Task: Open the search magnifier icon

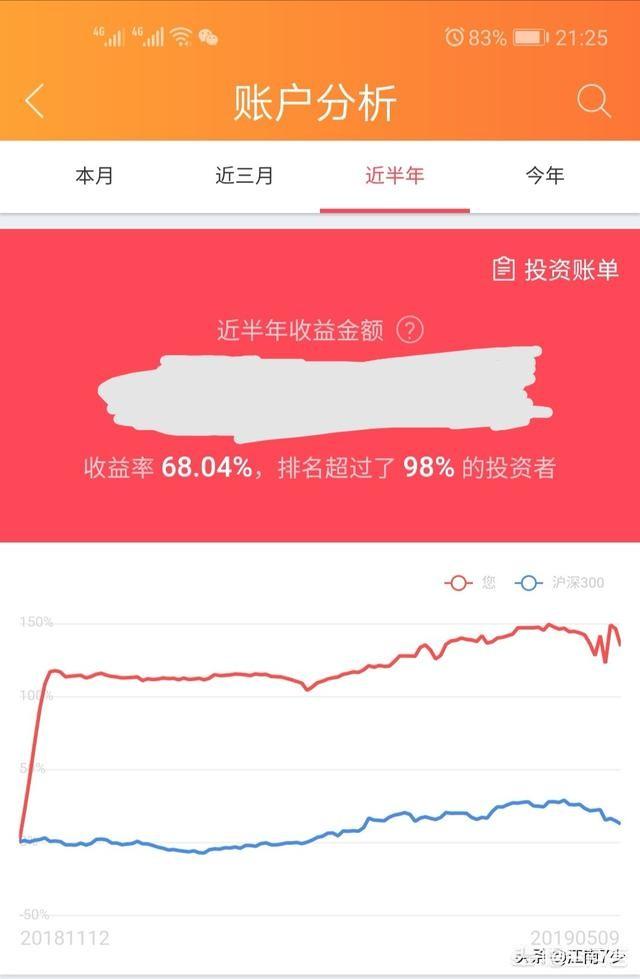Action: [x=593, y=101]
